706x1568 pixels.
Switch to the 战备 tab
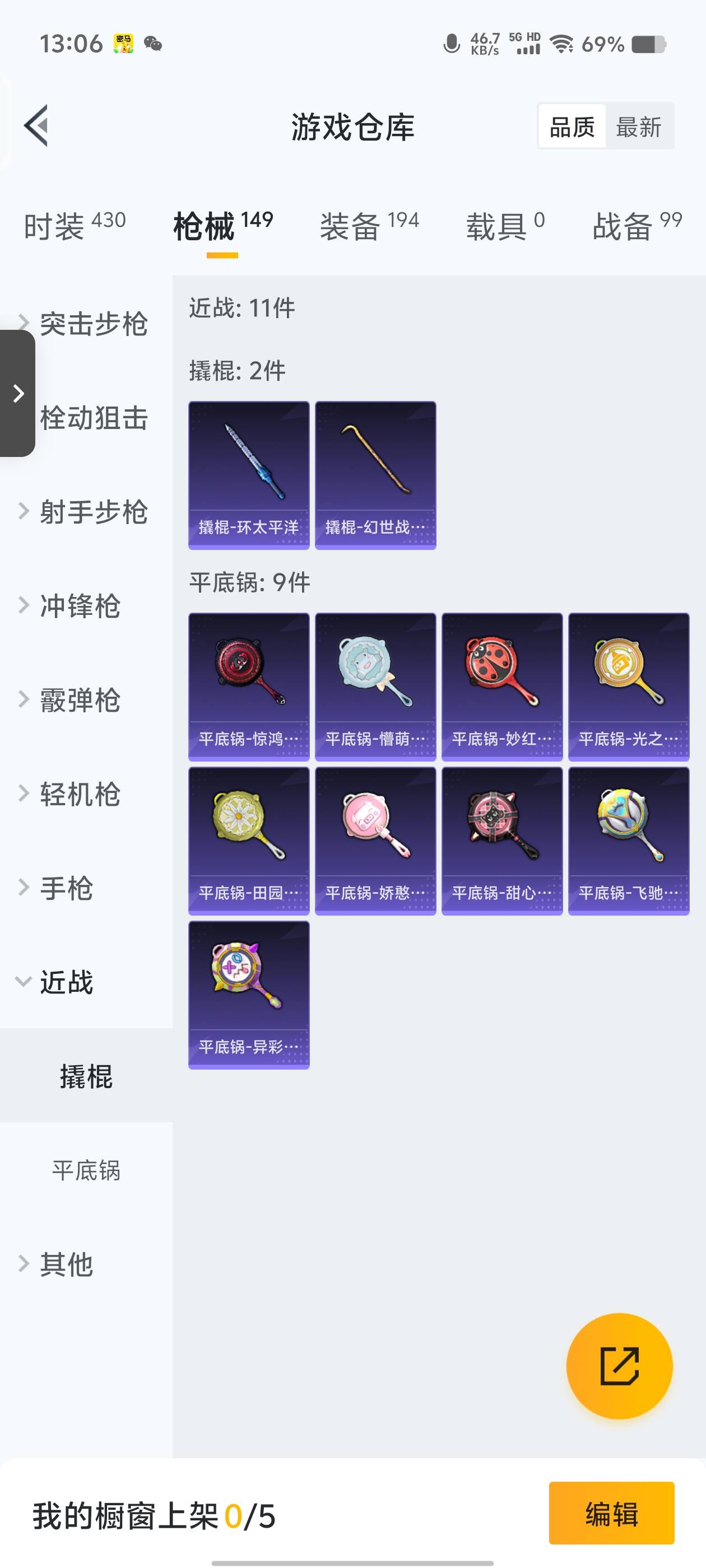637,226
